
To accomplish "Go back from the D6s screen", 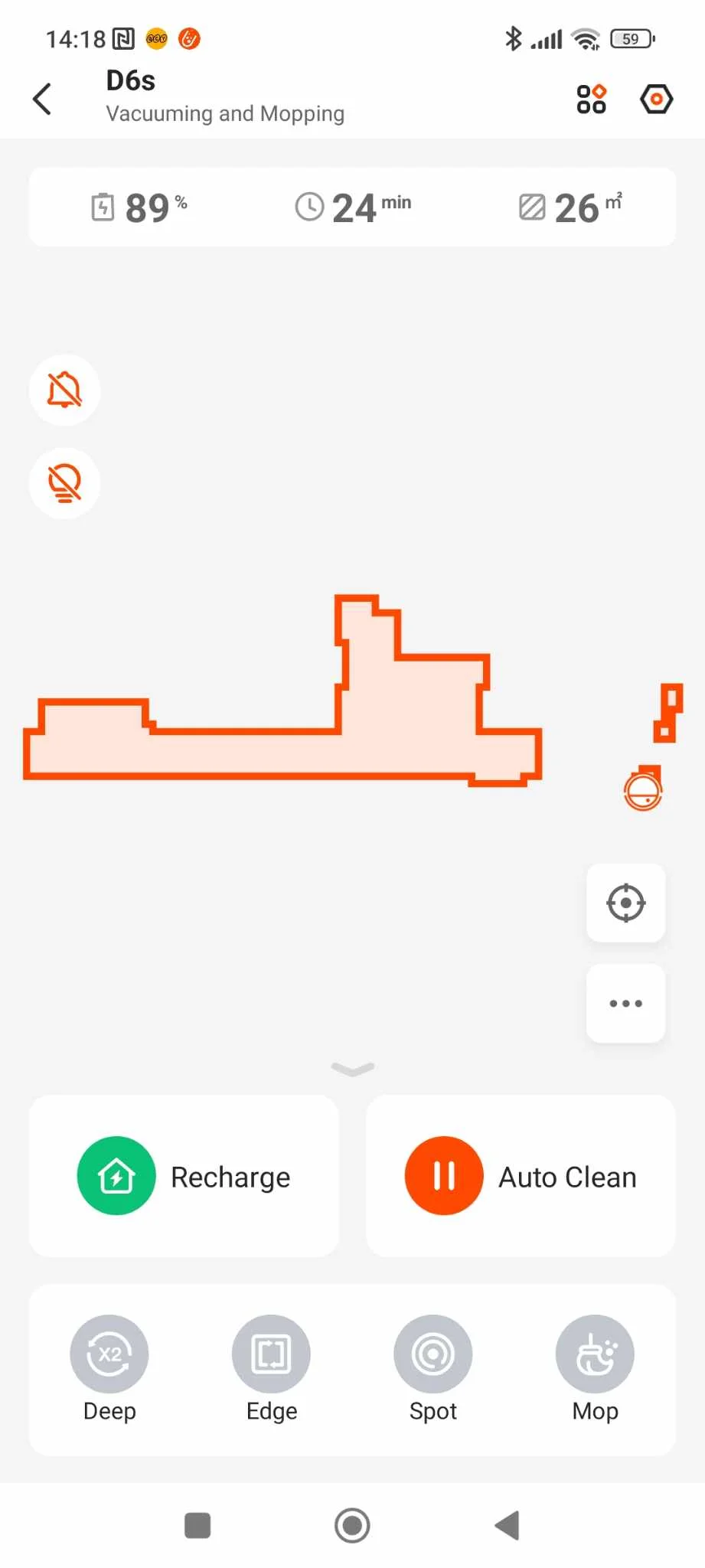I will (x=43, y=99).
